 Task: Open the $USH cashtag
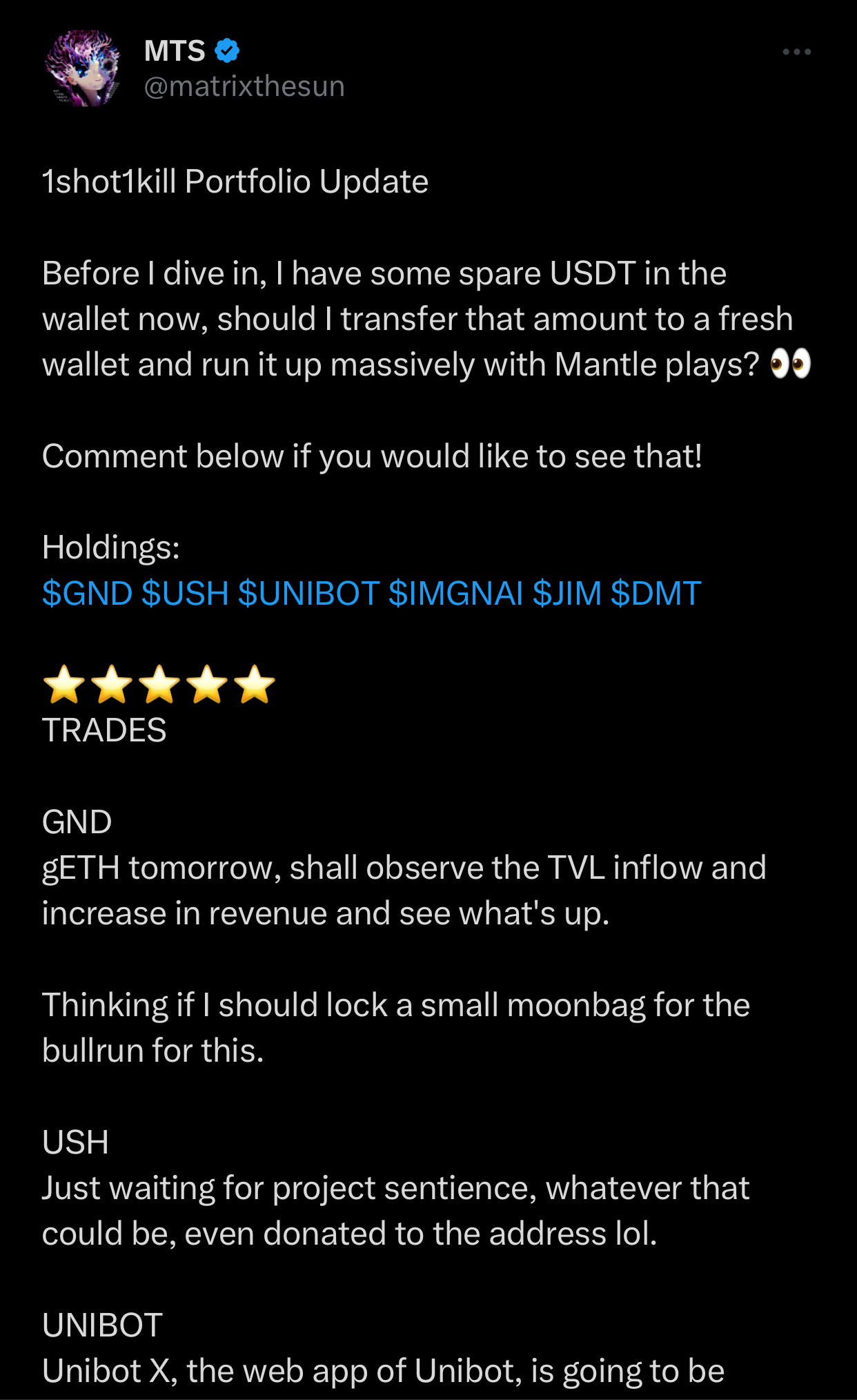pyautogui.click(x=185, y=593)
